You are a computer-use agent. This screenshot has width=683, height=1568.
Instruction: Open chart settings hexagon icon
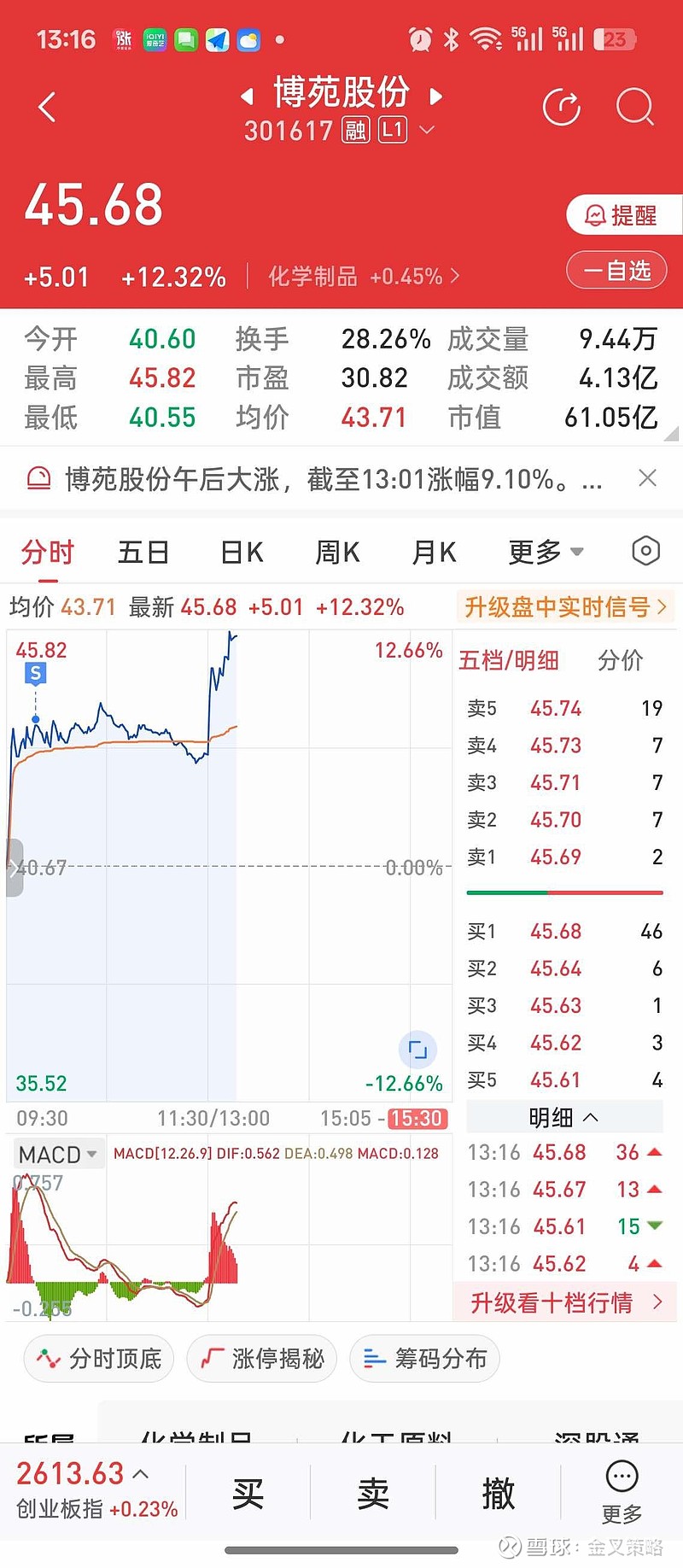(645, 552)
